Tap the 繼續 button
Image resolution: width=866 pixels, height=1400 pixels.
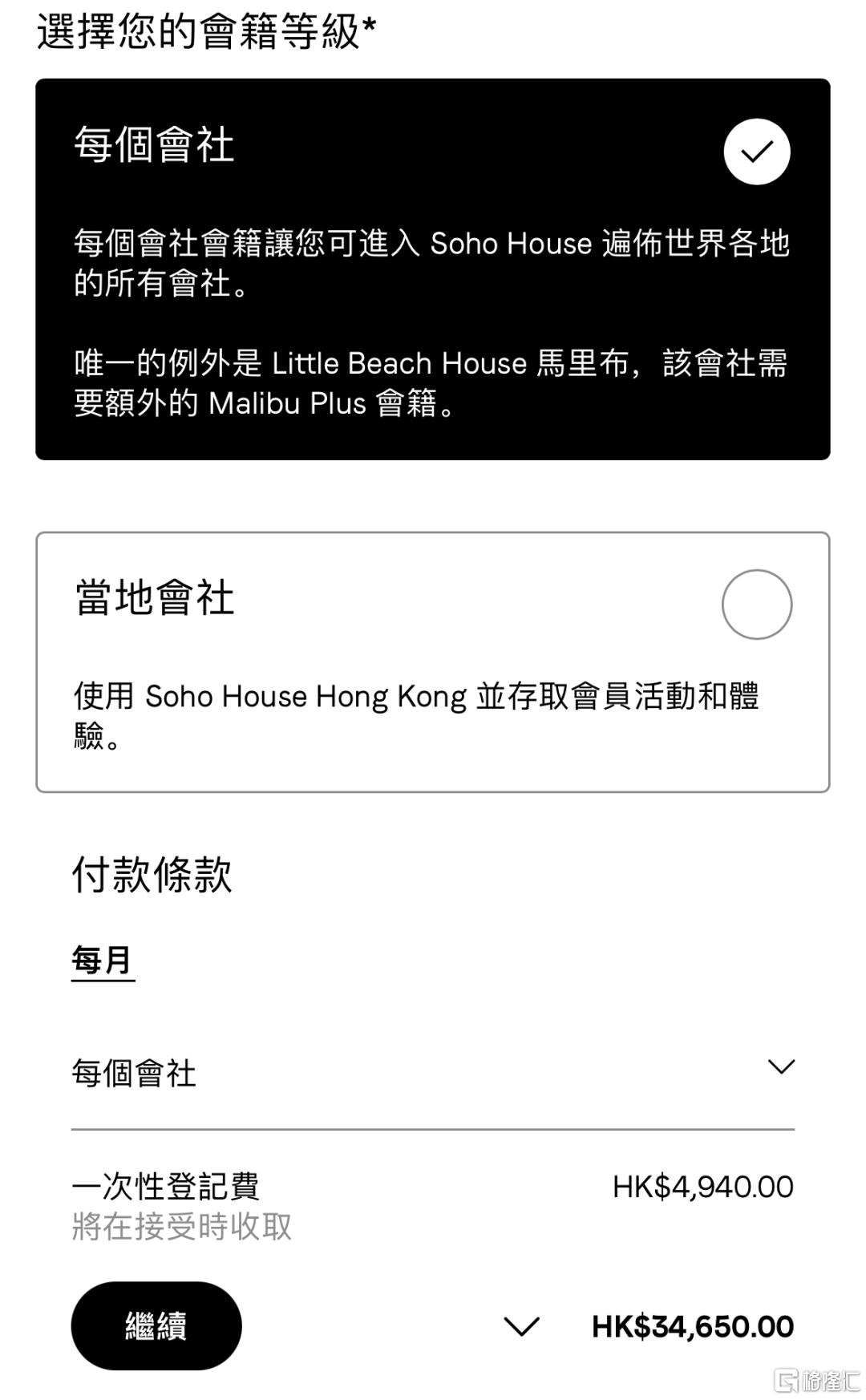(x=156, y=1325)
